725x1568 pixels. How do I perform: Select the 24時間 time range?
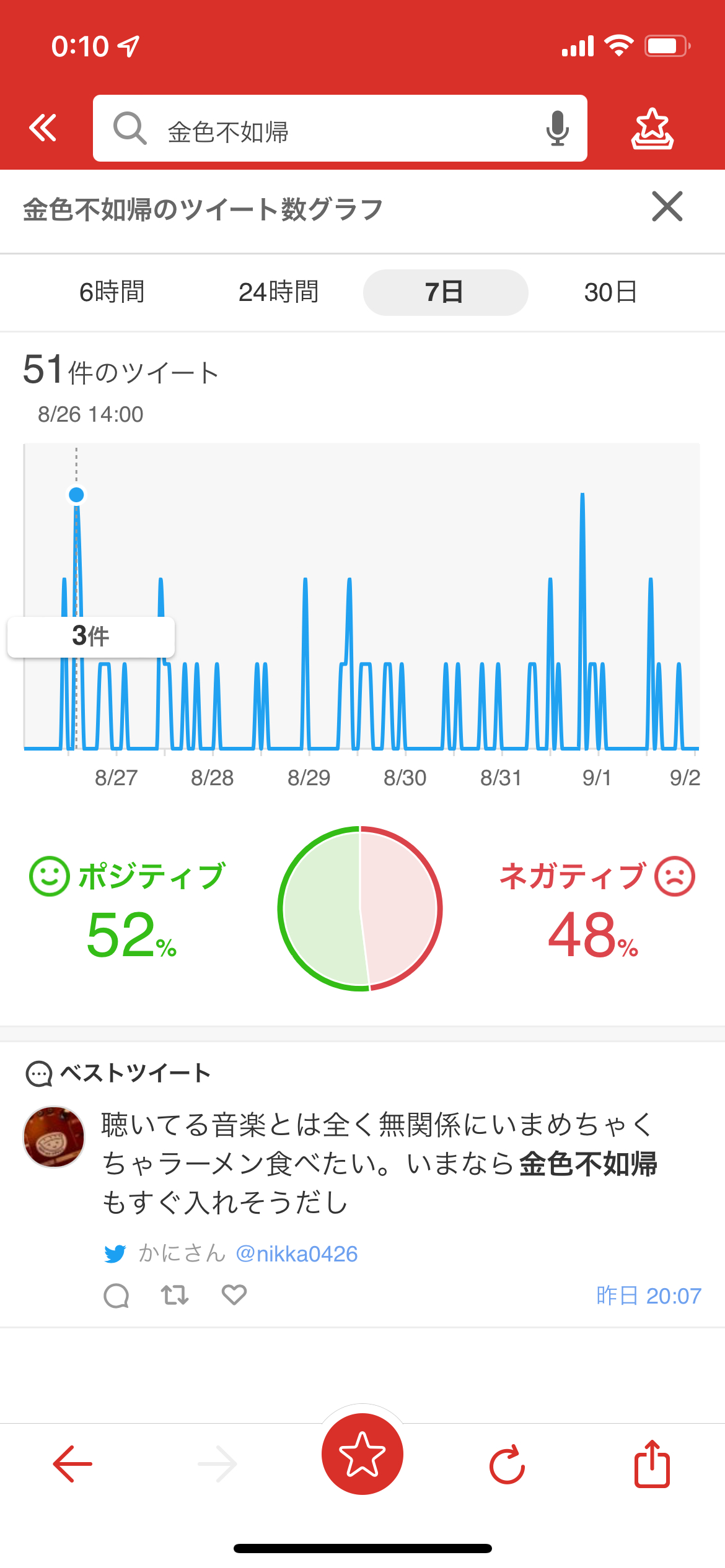tap(279, 292)
